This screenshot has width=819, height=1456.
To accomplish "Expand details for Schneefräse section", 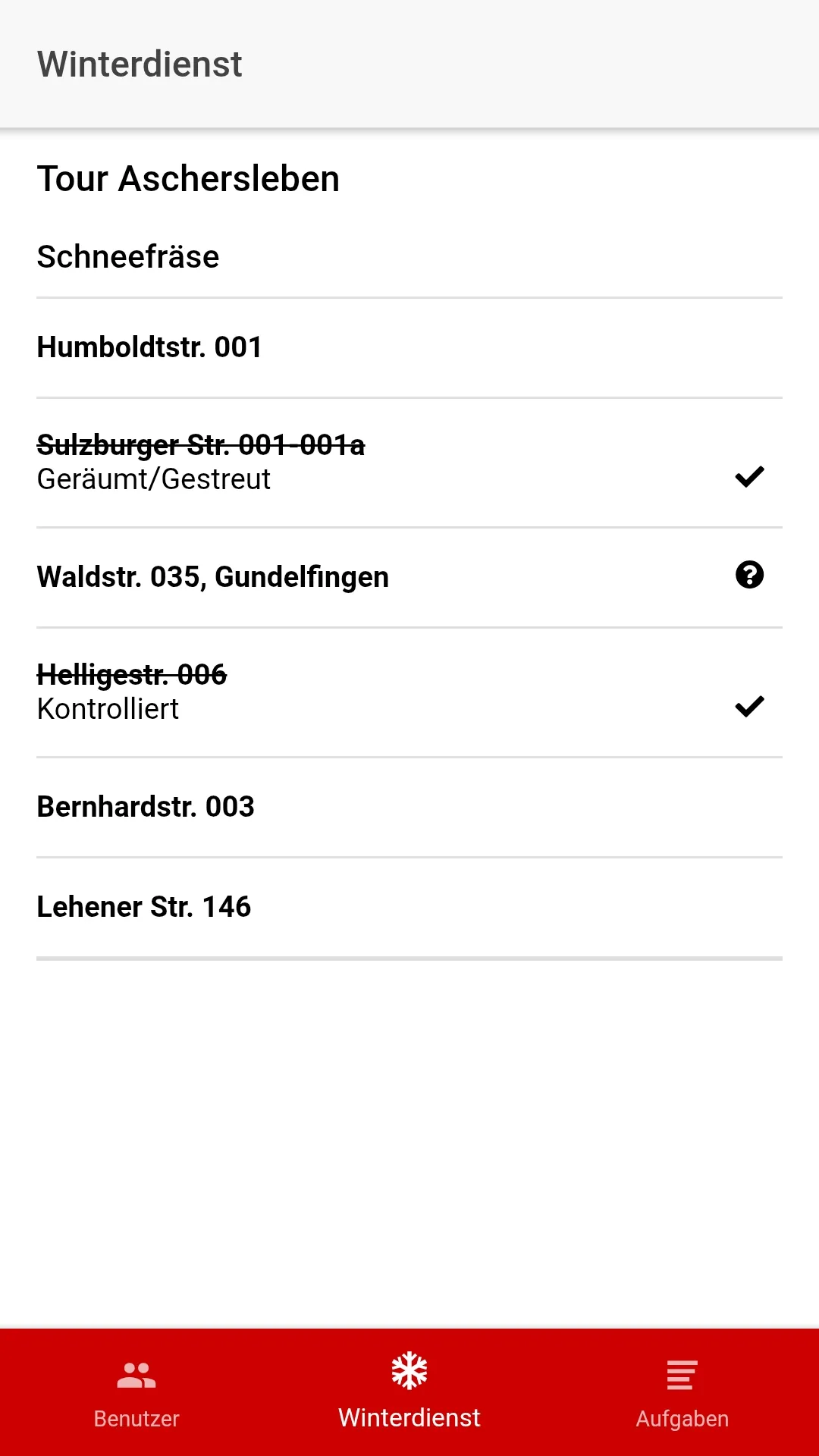I will [x=127, y=256].
